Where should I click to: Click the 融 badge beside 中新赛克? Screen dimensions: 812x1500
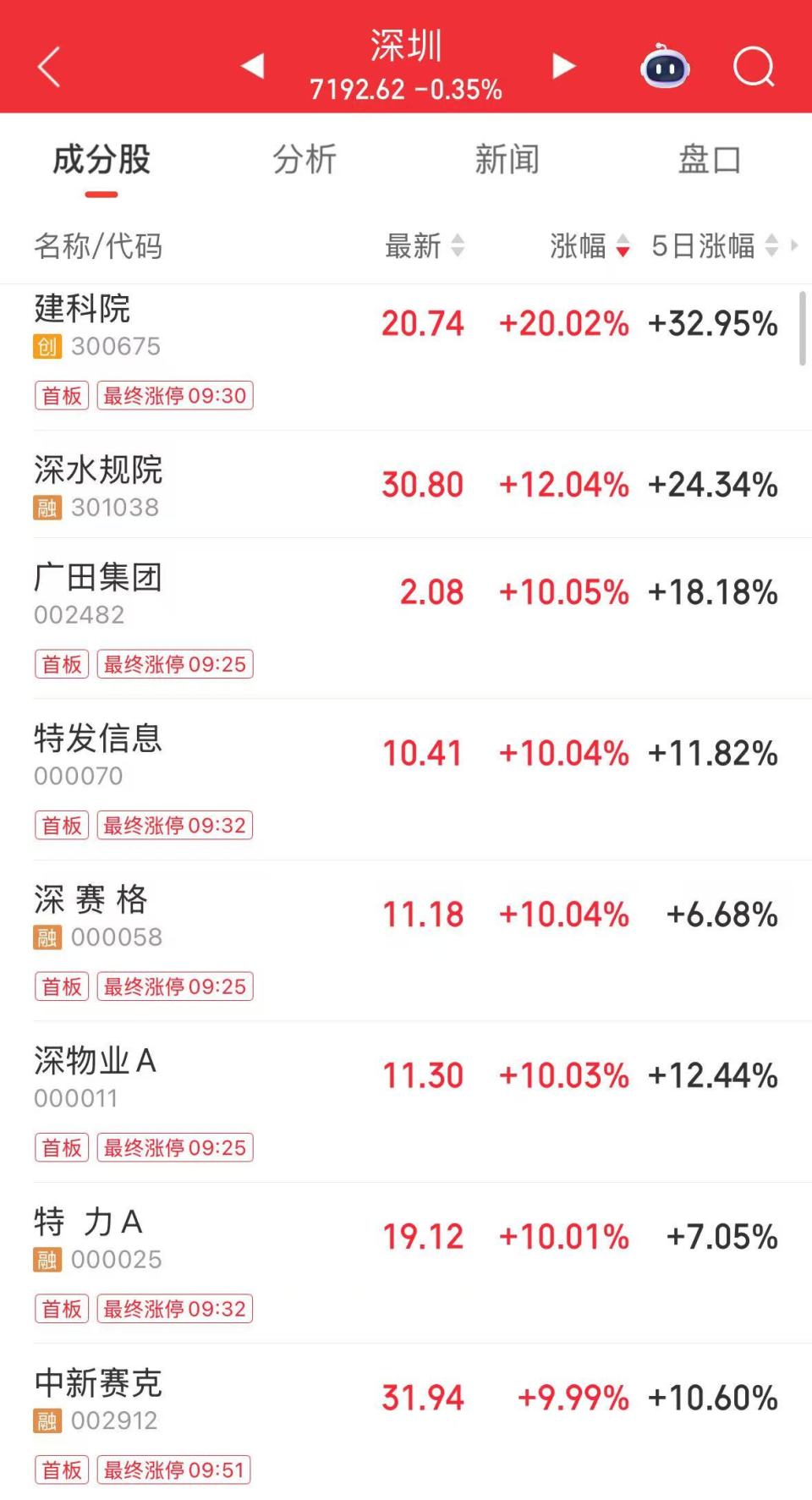(48, 1422)
